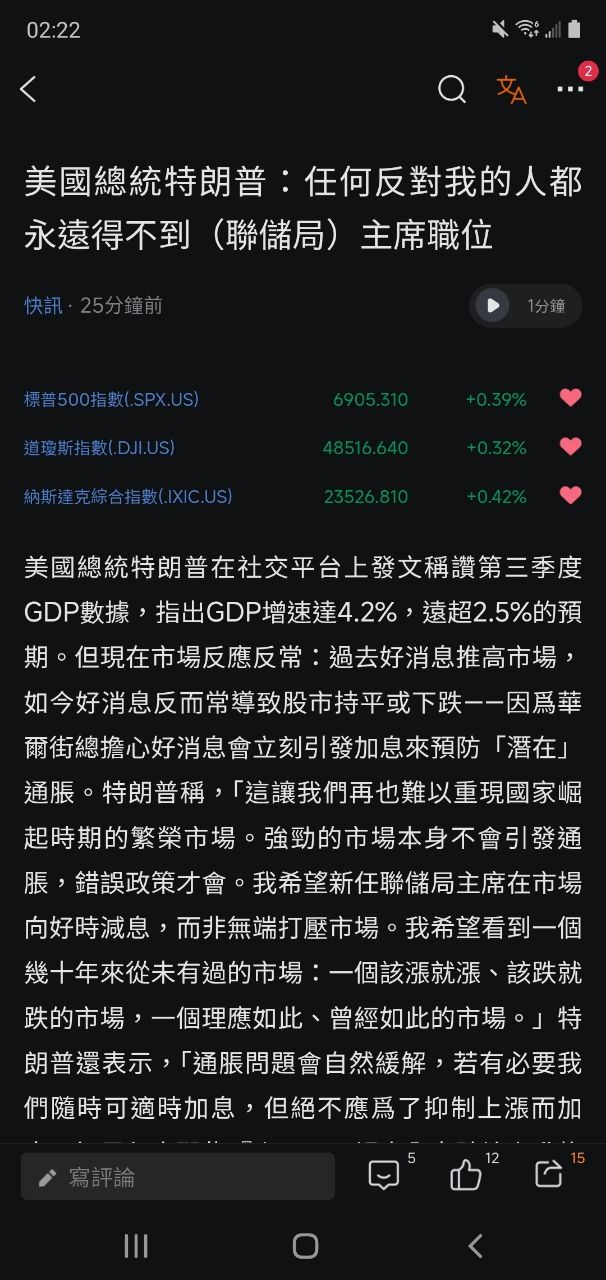Toggle the heart for 納斯達克綜合指數

click(570, 494)
